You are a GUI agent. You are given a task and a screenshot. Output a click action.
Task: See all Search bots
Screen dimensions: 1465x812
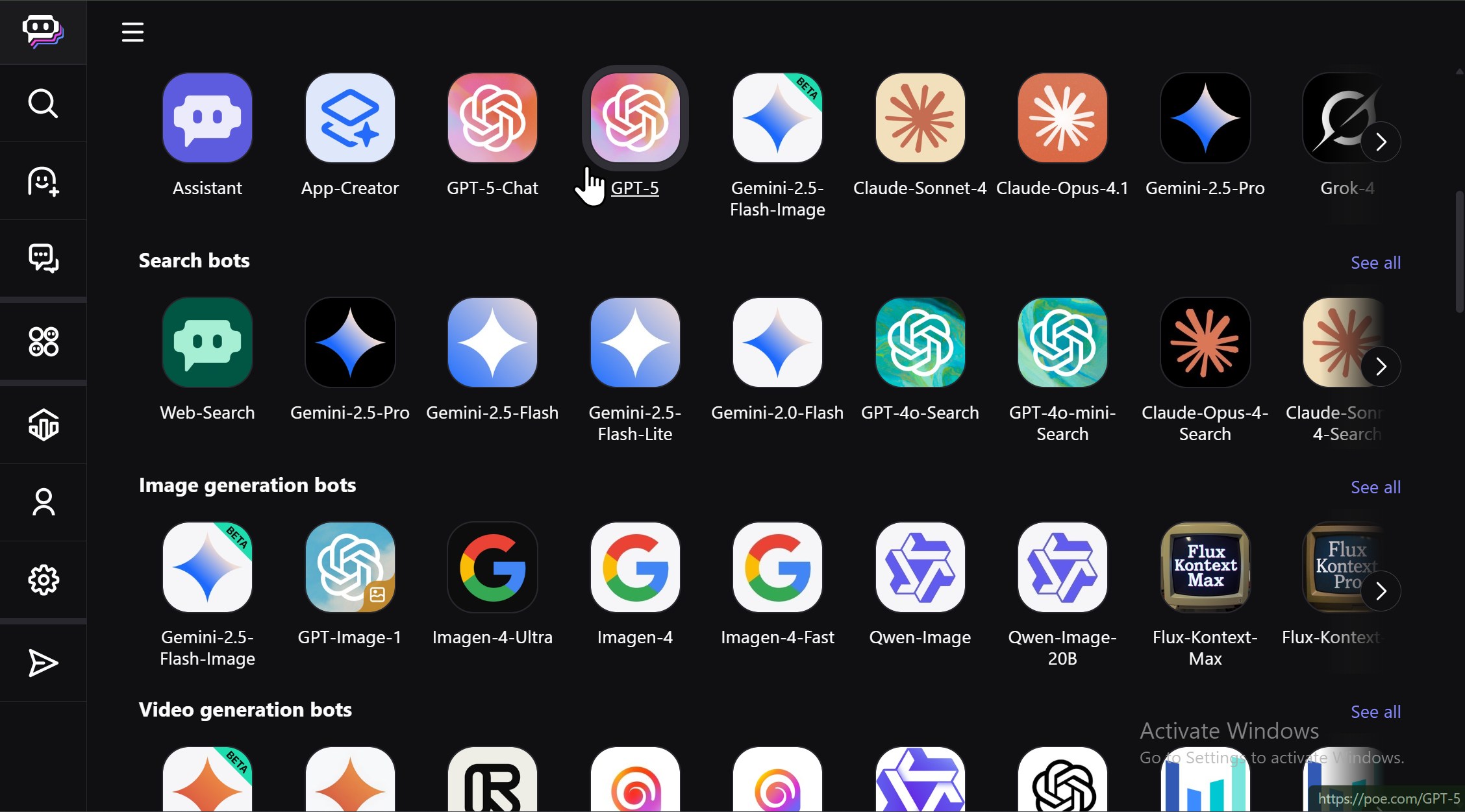point(1375,263)
